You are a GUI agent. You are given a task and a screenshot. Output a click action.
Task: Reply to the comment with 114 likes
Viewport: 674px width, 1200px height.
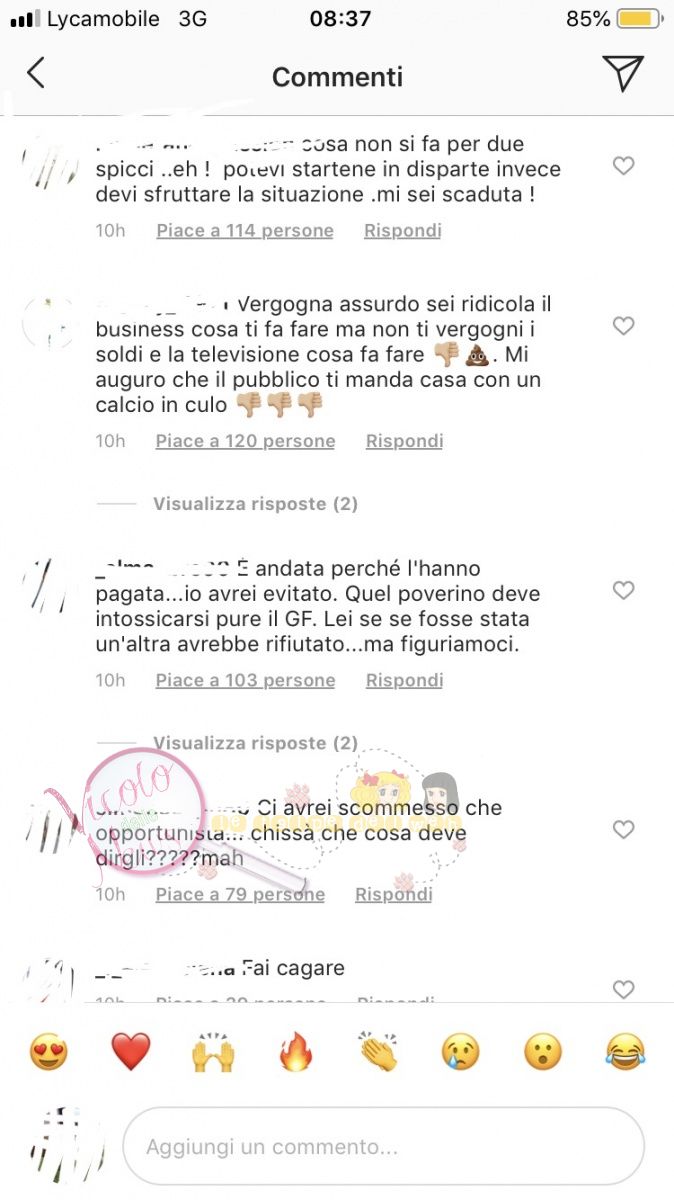coord(402,231)
